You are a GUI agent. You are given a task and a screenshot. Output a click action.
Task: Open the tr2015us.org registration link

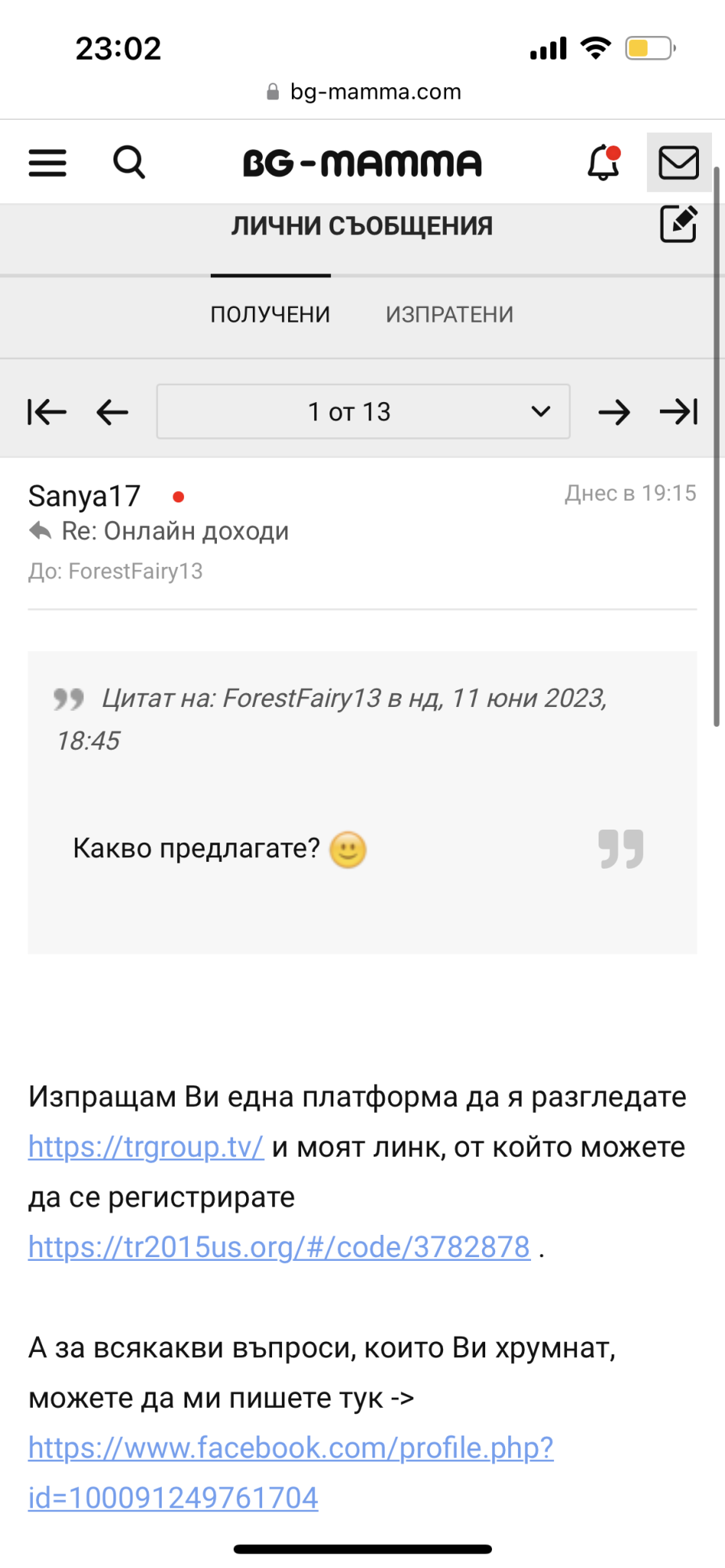pos(279,1247)
